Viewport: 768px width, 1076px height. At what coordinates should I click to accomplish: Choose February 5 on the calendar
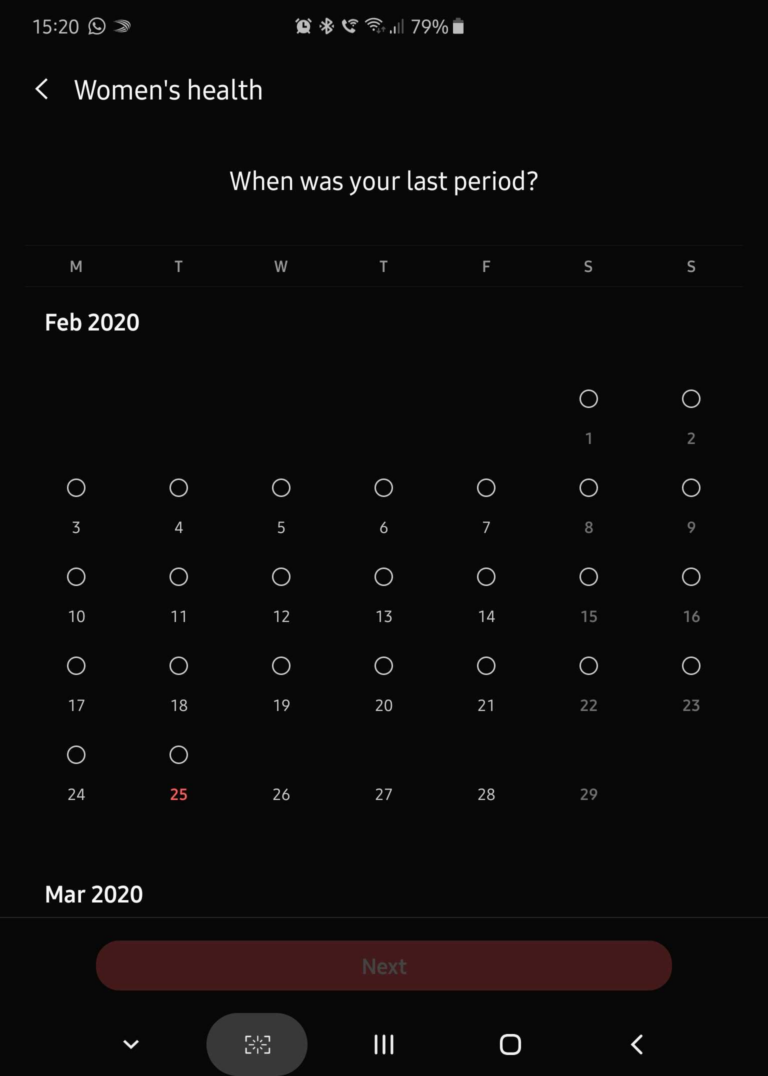[281, 488]
